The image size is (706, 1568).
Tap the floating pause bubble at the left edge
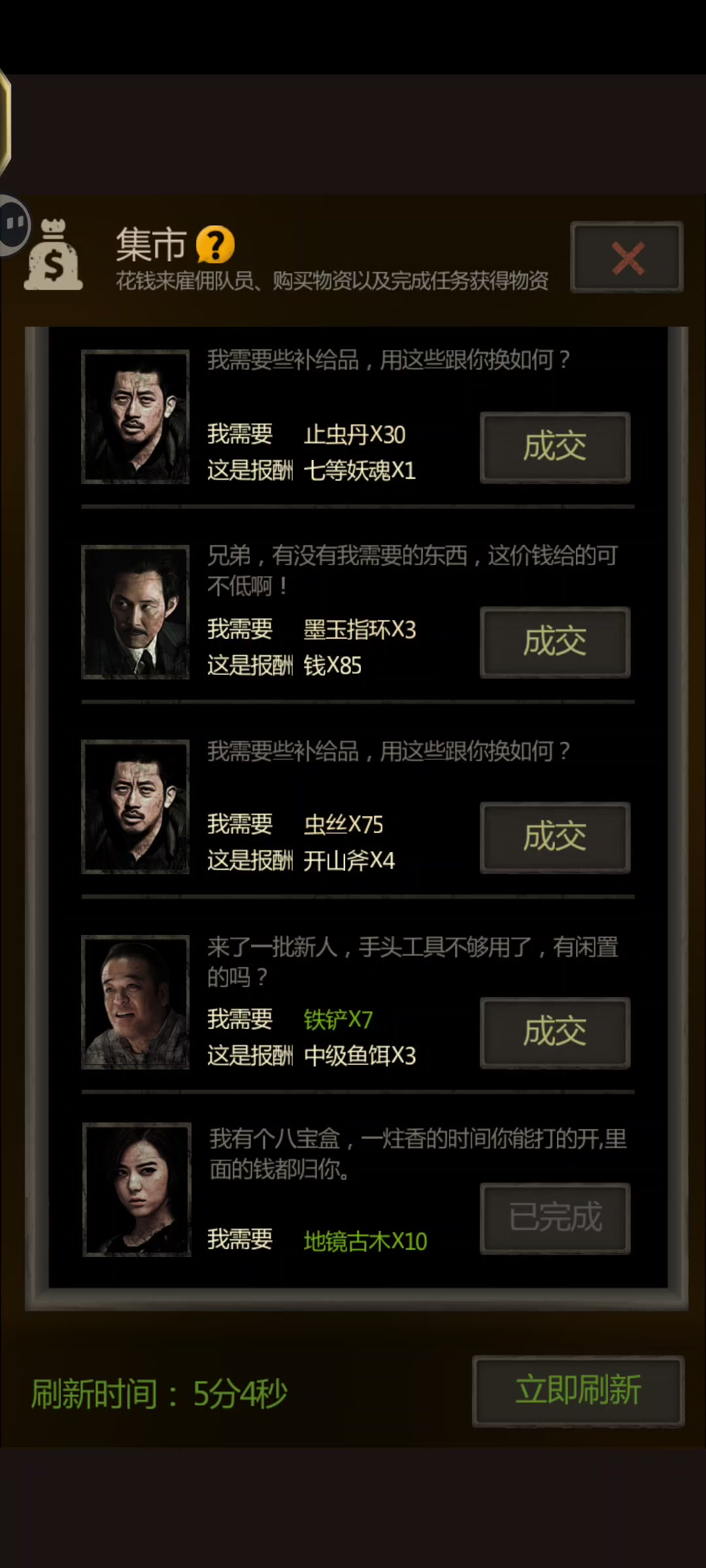point(13,224)
